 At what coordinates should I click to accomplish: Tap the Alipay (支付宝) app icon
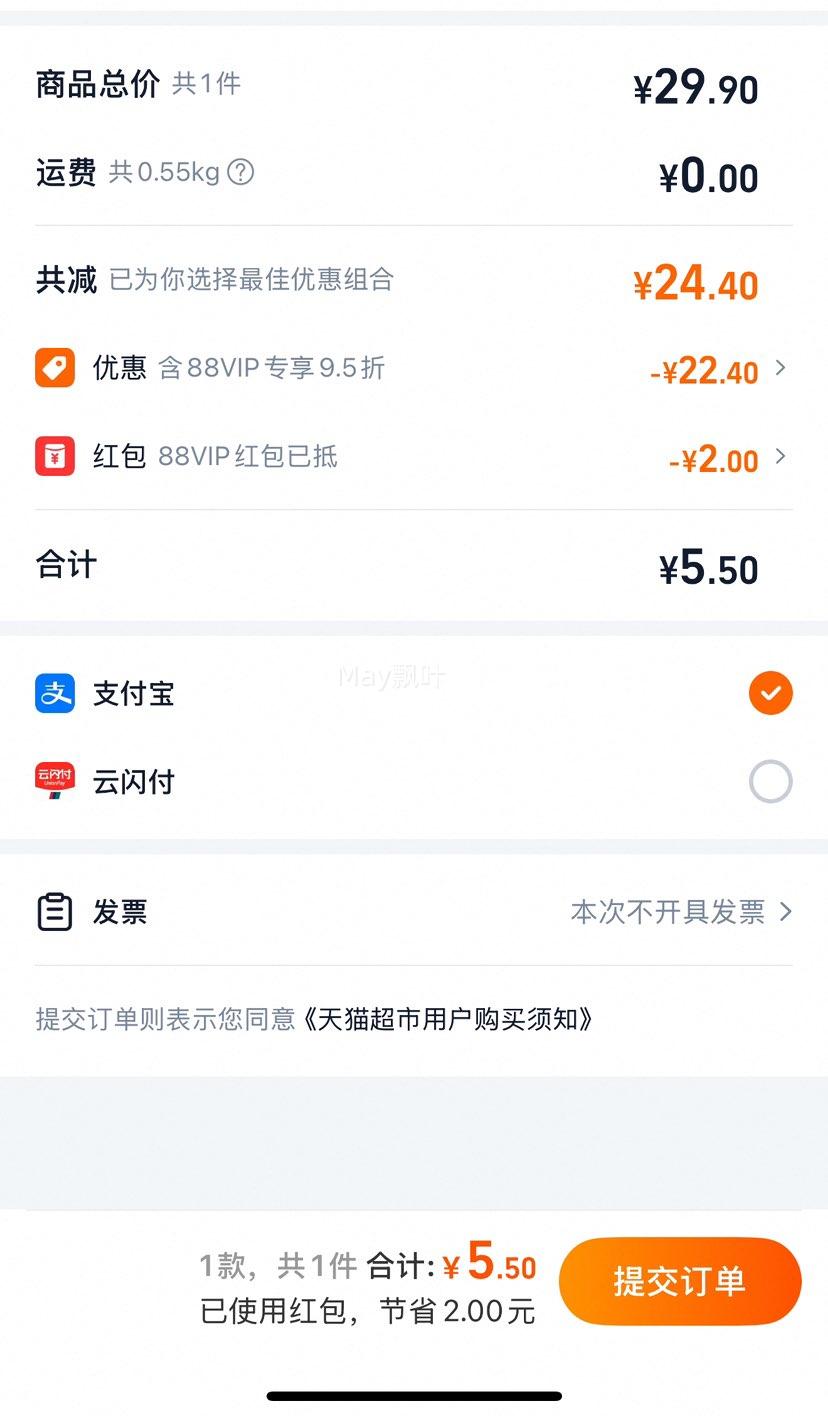(56, 692)
